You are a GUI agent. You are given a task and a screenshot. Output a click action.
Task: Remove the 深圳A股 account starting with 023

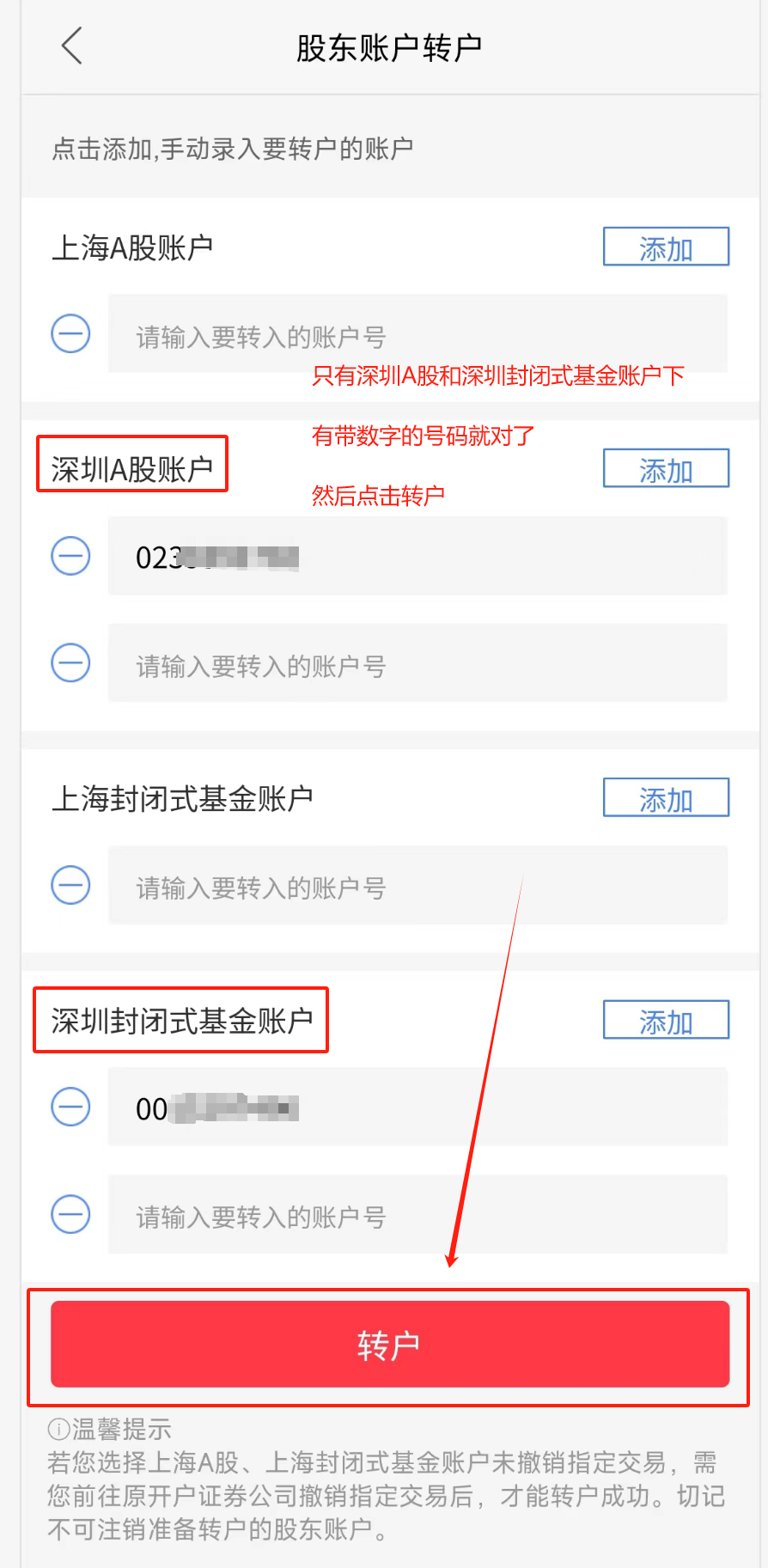[70, 556]
